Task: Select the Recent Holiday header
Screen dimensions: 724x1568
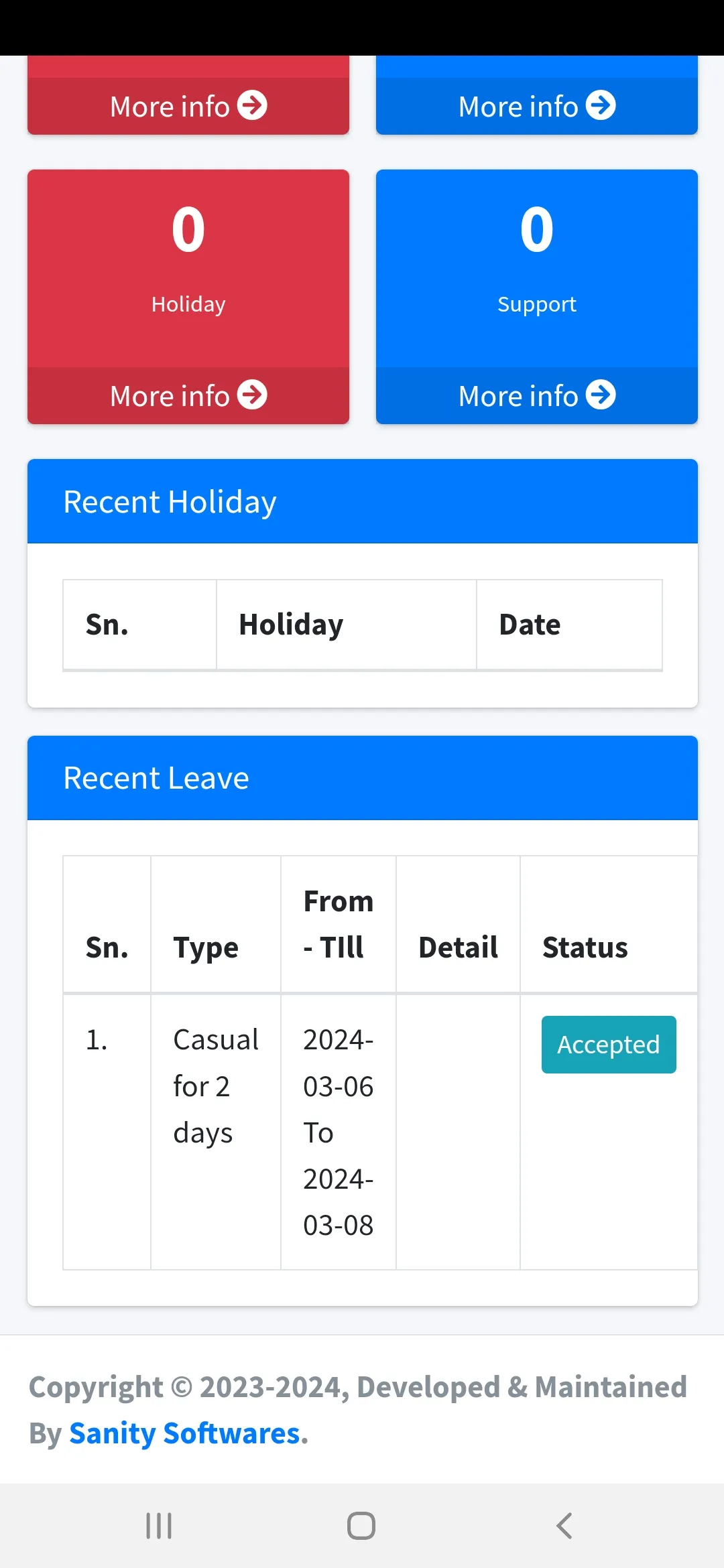Action: click(168, 501)
